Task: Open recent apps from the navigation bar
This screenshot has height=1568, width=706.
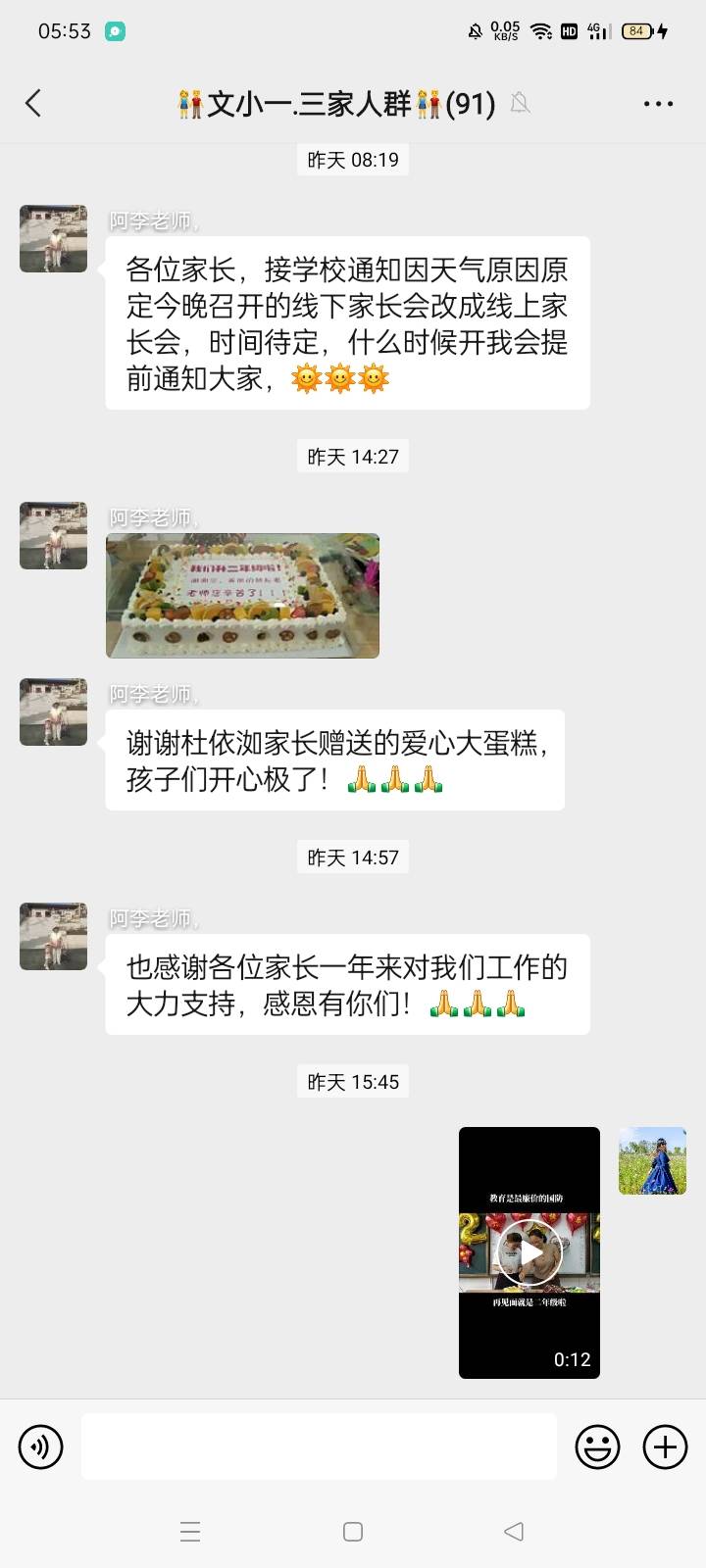Action: pyautogui.click(x=190, y=1531)
